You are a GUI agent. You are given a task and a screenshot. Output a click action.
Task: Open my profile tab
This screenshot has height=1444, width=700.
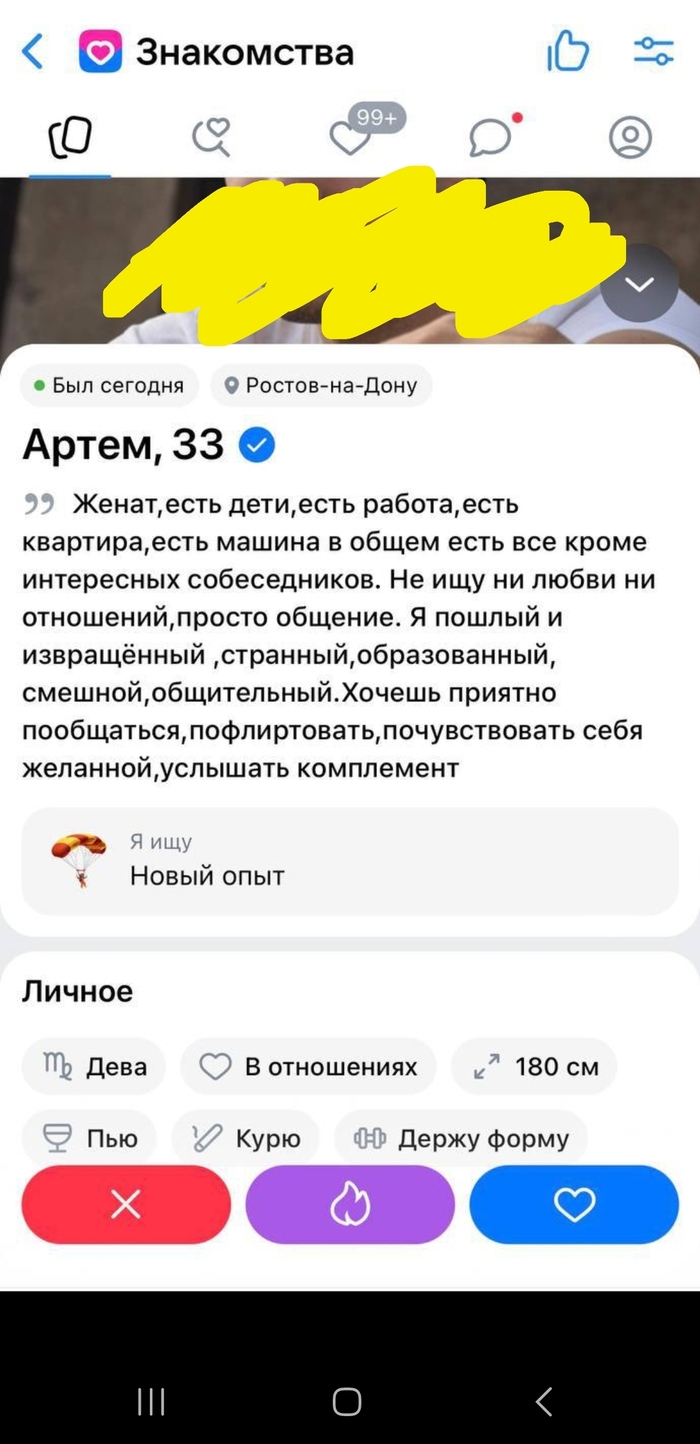click(x=630, y=138)
